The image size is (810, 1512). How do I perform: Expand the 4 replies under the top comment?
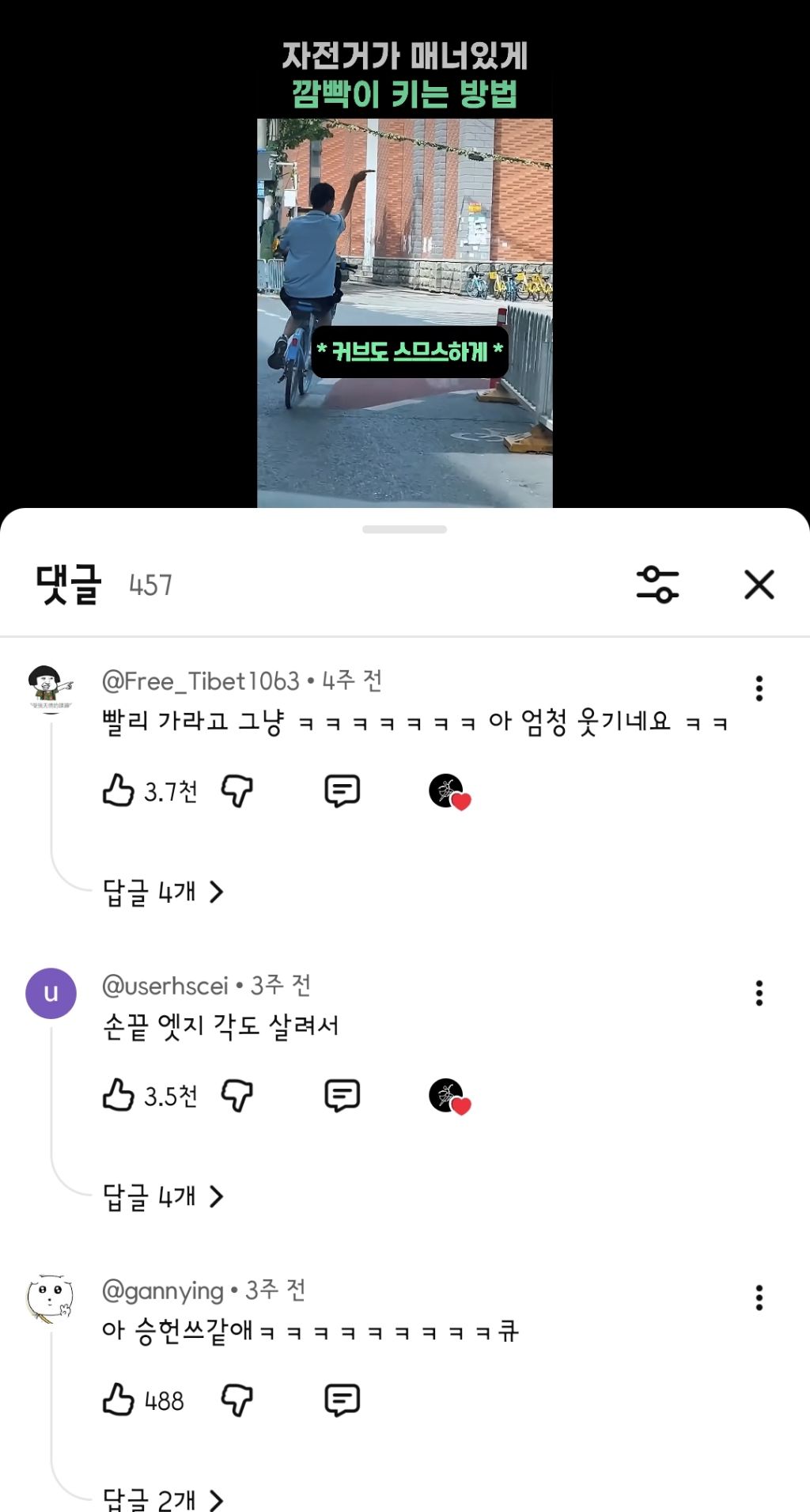click(x=161, y=891)
